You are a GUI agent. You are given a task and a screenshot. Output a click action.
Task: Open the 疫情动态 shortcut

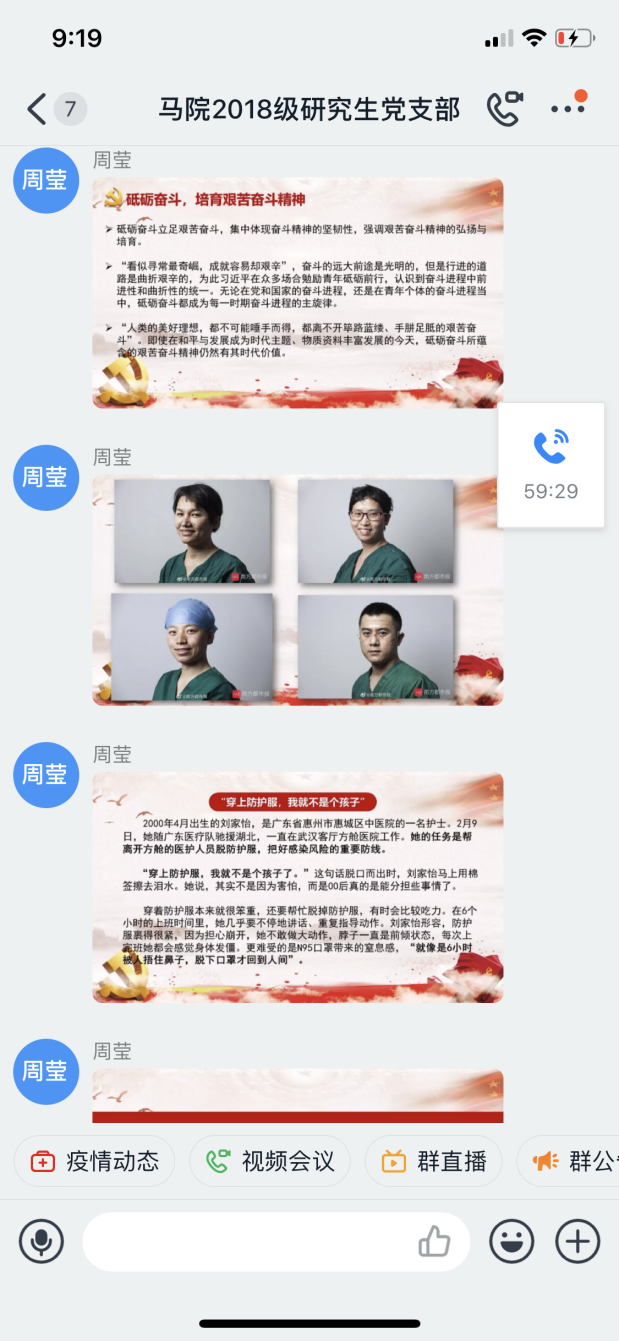click(x=95, y=1161)
